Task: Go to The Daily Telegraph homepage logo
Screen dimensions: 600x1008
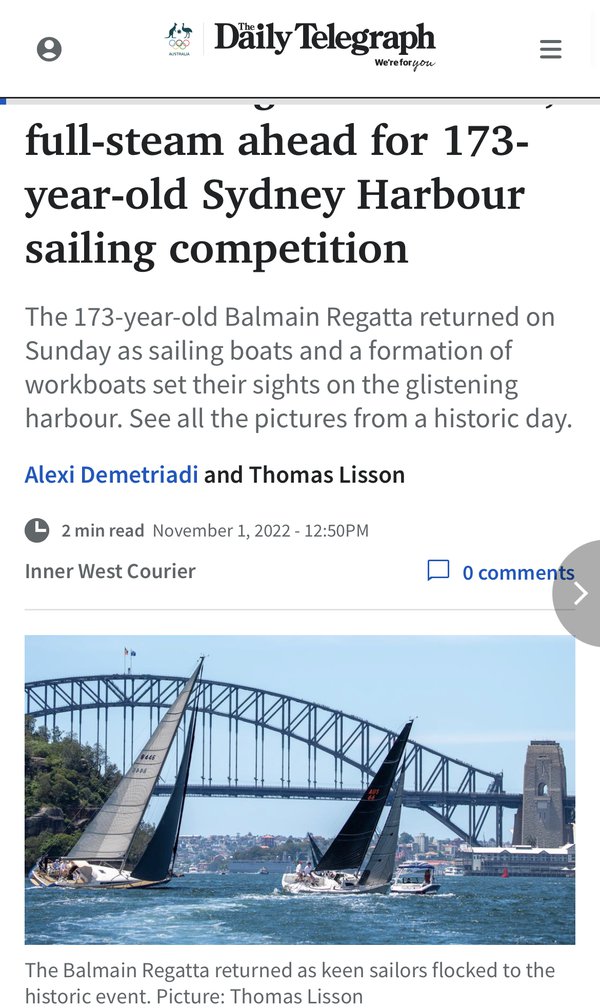Action: 324,42
